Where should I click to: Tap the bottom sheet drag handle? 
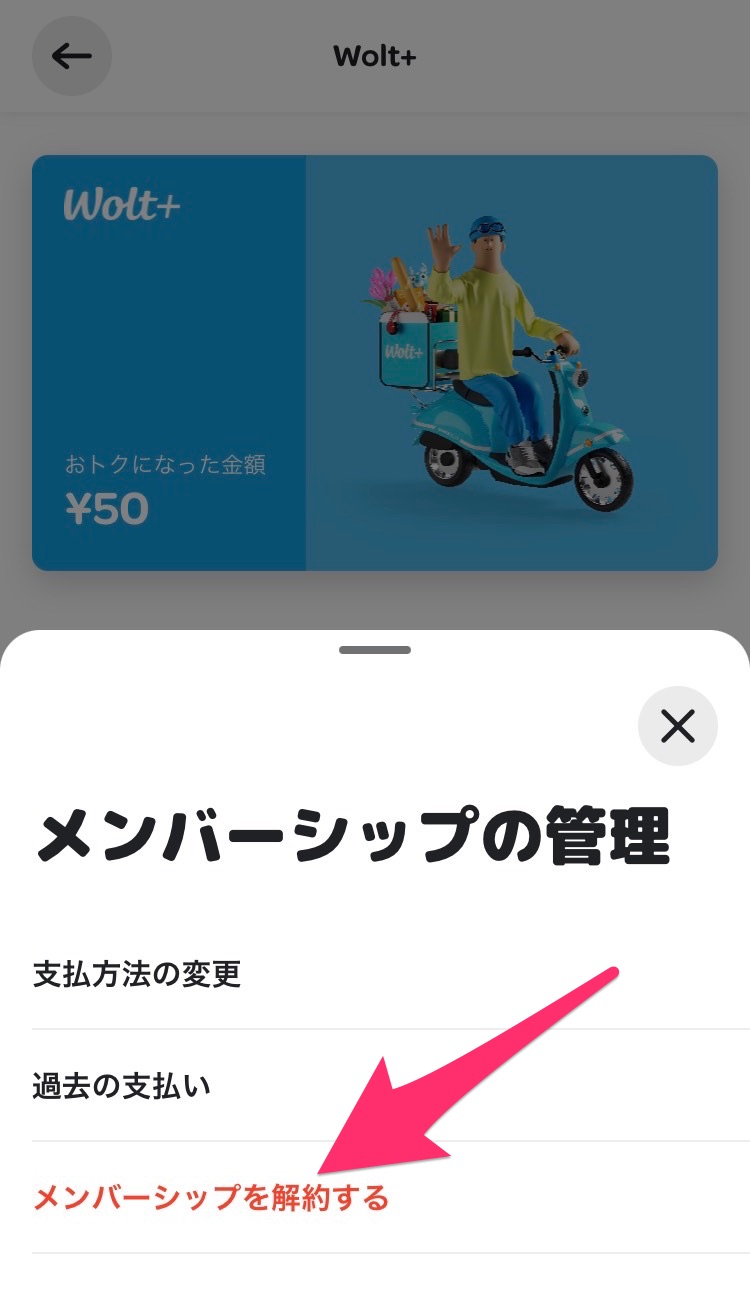click(x=375, y=650)
